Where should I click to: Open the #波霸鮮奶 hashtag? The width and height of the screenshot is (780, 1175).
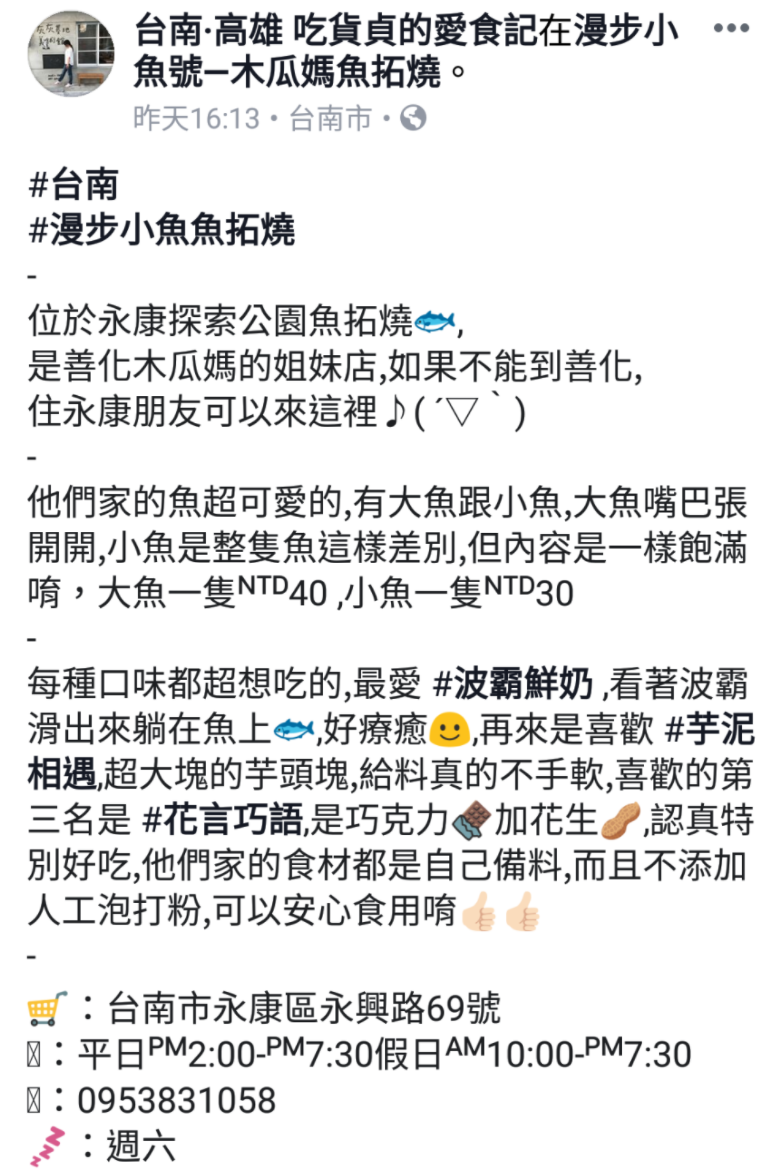(x=513, y=683)
